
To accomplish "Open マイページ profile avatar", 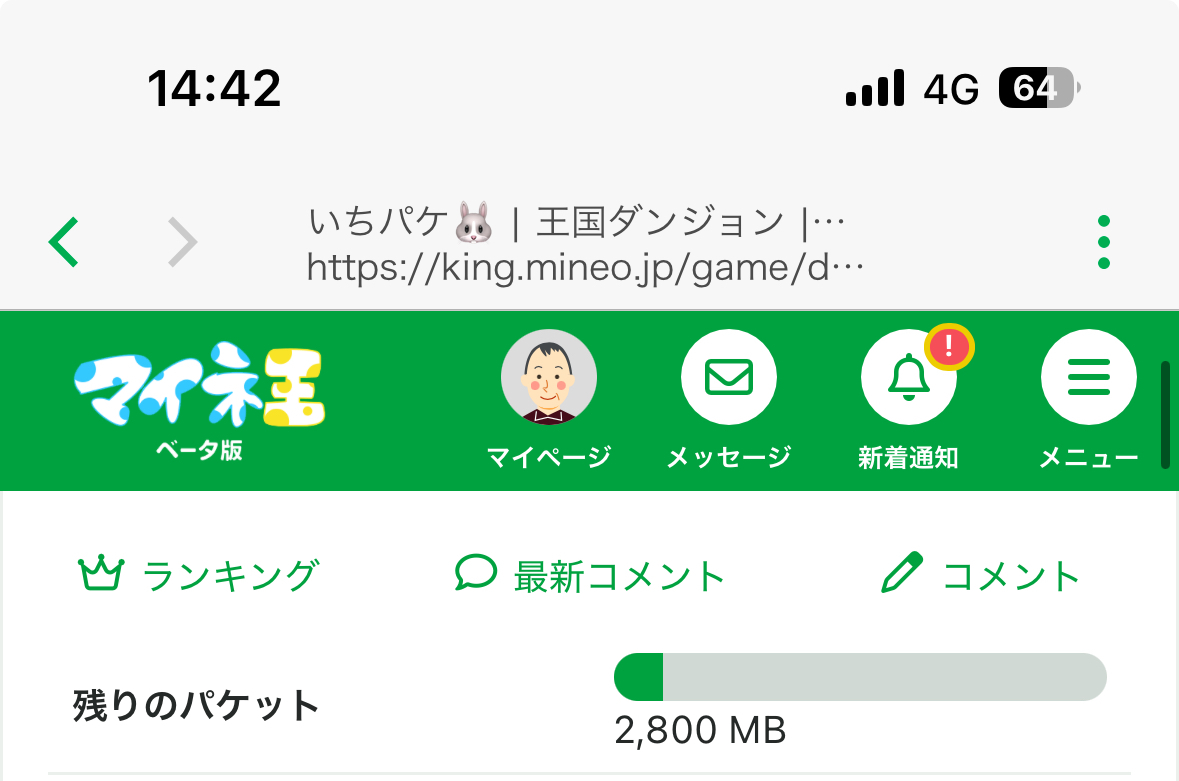I will 549,377.
